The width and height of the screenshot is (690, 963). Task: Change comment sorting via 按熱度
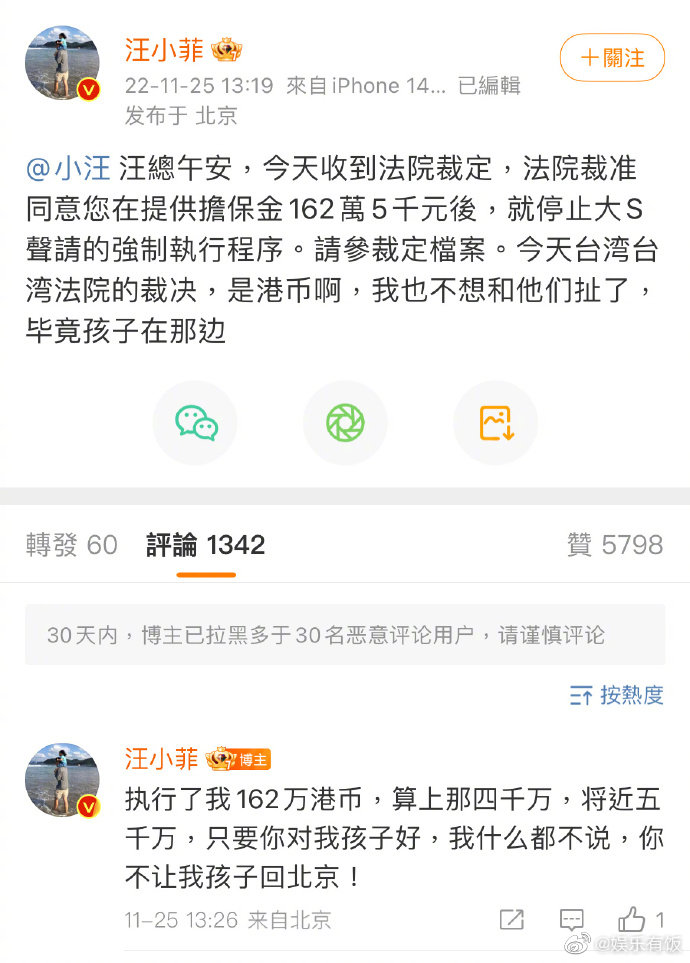[x=617, y=695]
